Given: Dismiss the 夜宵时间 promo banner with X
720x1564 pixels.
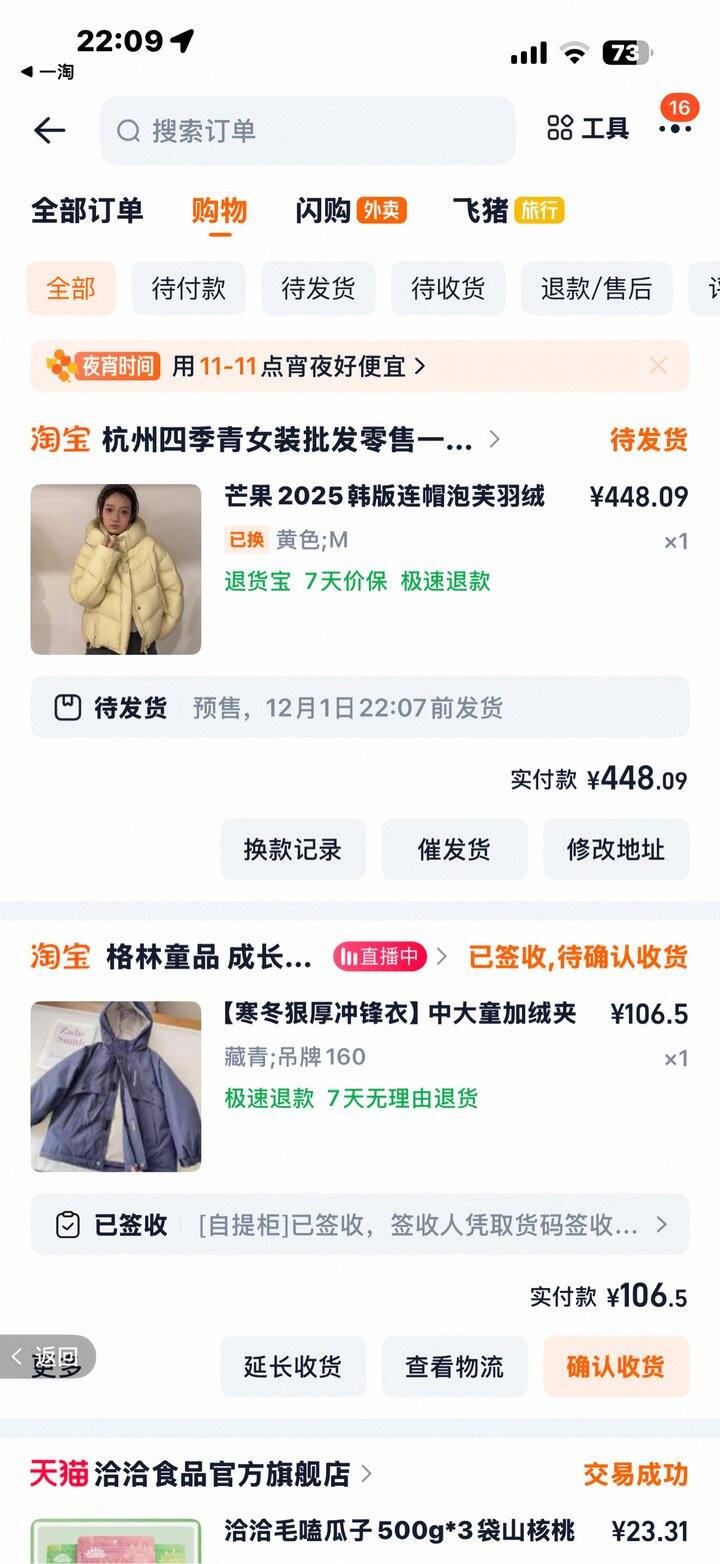Looking at the screenshot, I should (658, 366).
